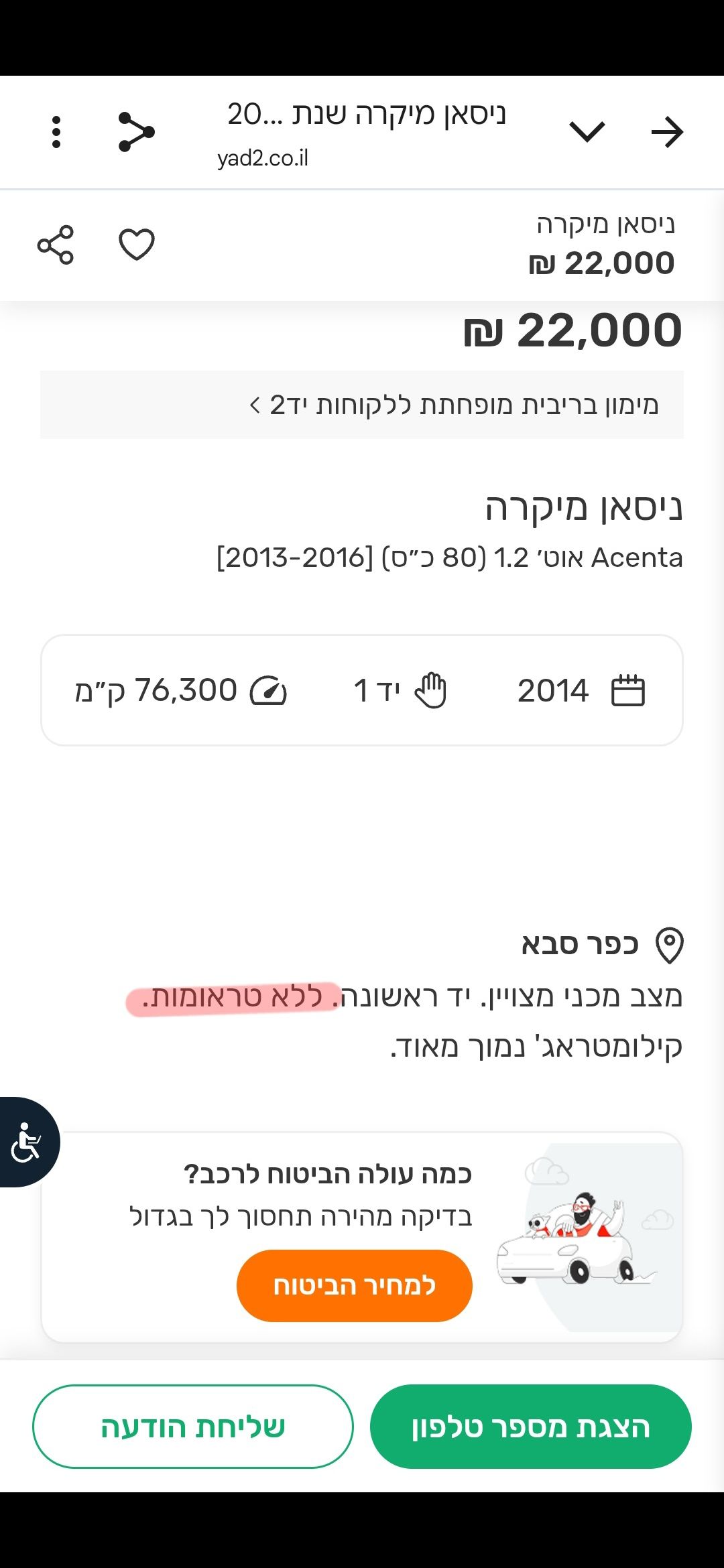The height and width of the screenshot is (1568, 724).
Task: Open the accessibility menu
Action: pyautogui.click(x=27, y=1142)
